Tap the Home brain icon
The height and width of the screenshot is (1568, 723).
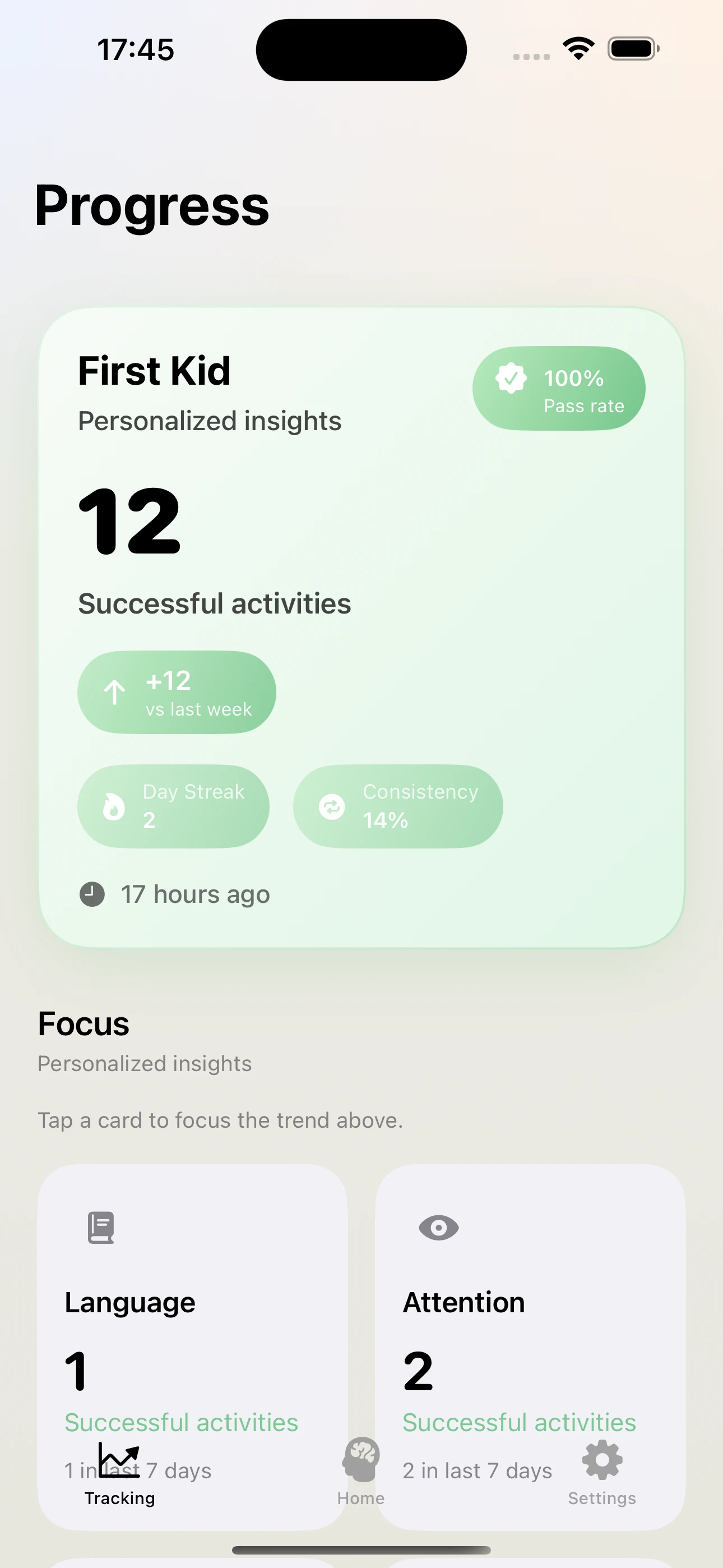click(361, 1461)
